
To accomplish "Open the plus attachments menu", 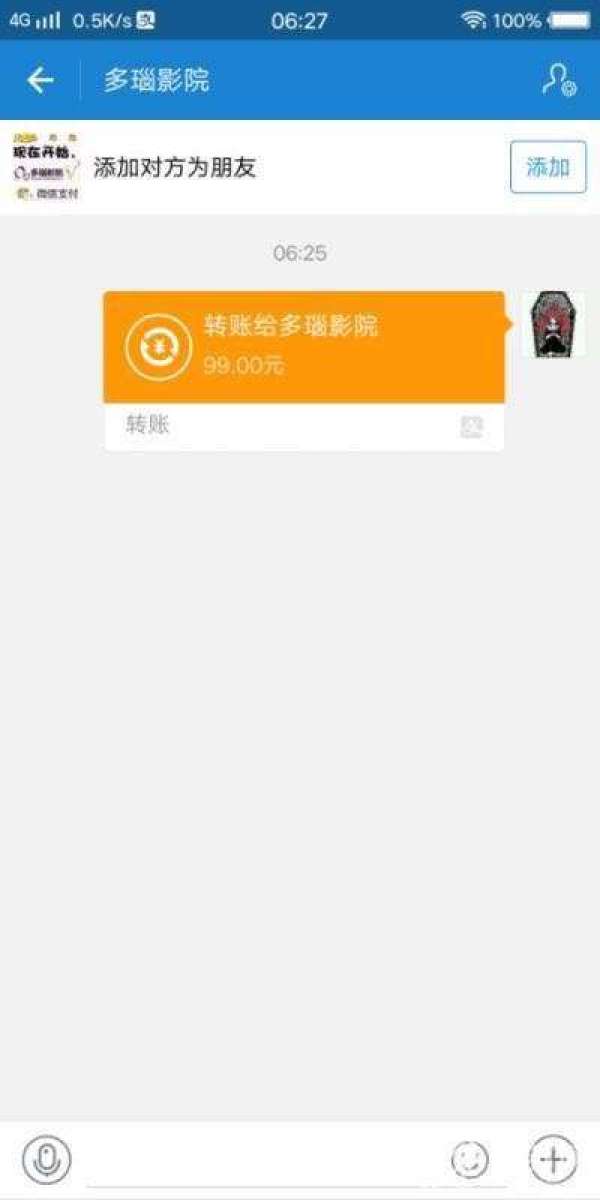I will [x=553, y=1160].
